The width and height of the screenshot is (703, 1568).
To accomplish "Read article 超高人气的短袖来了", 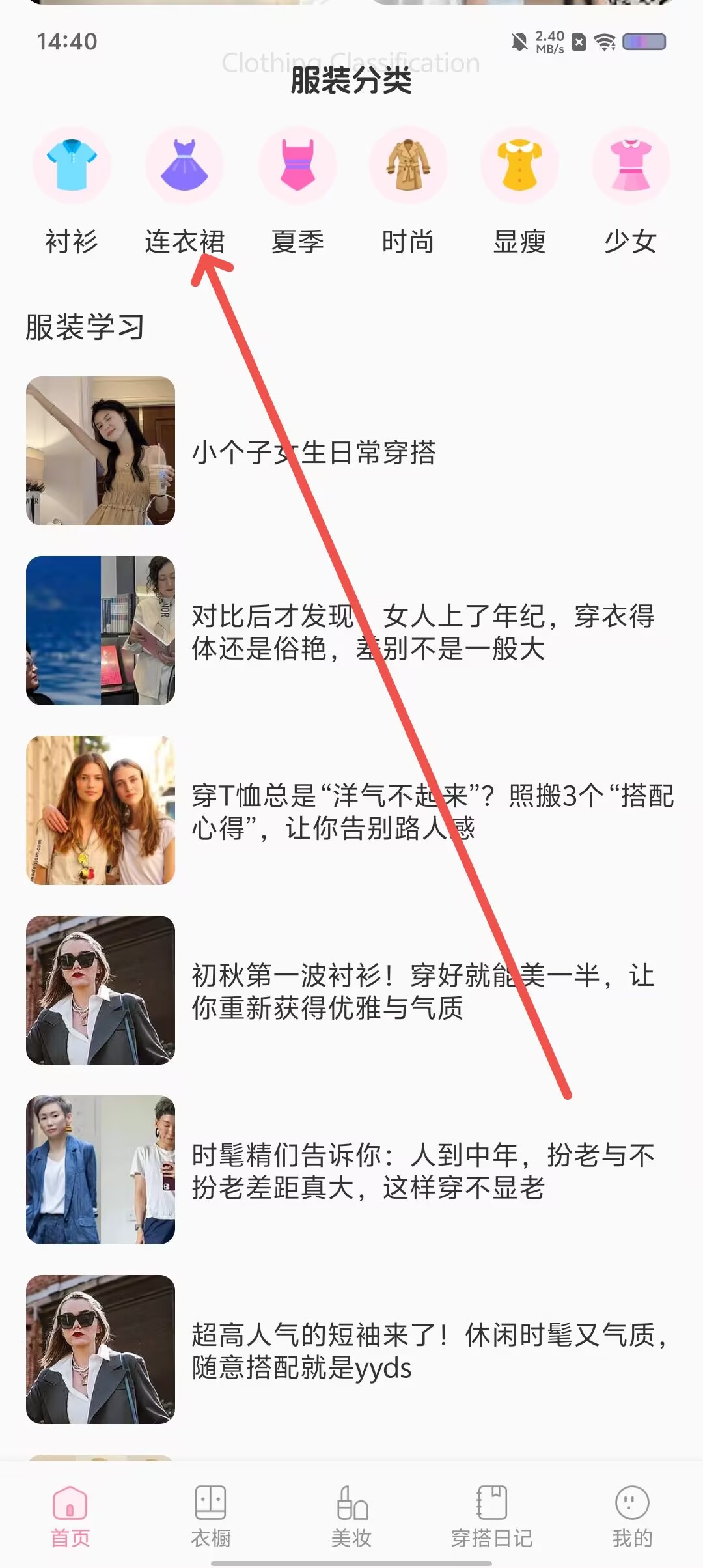I will click(x=351, y=1350).
